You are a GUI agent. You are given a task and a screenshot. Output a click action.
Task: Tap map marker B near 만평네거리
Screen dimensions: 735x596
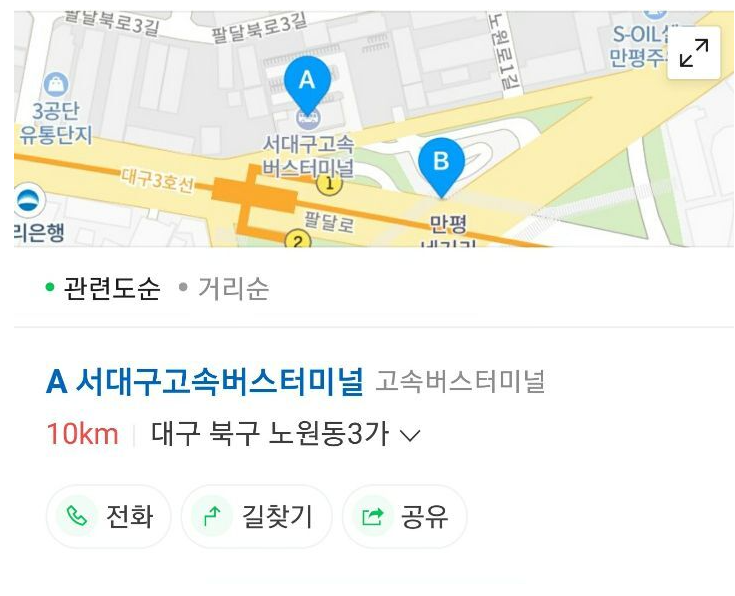441,162
